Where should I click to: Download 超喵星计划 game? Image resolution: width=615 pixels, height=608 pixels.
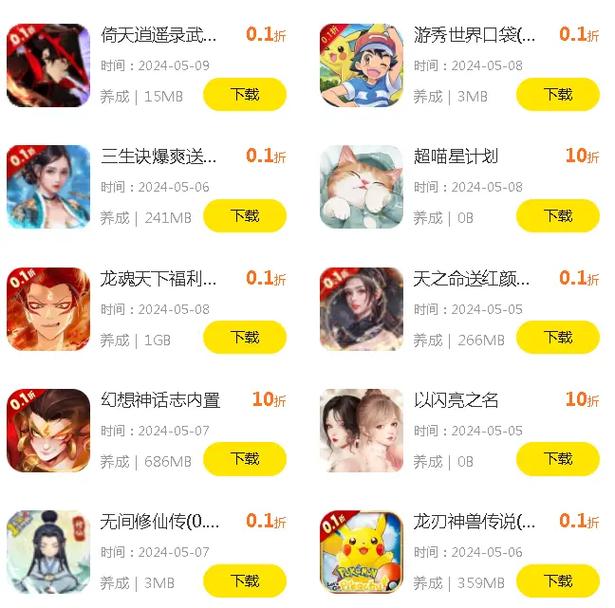(x=557, y=216)
